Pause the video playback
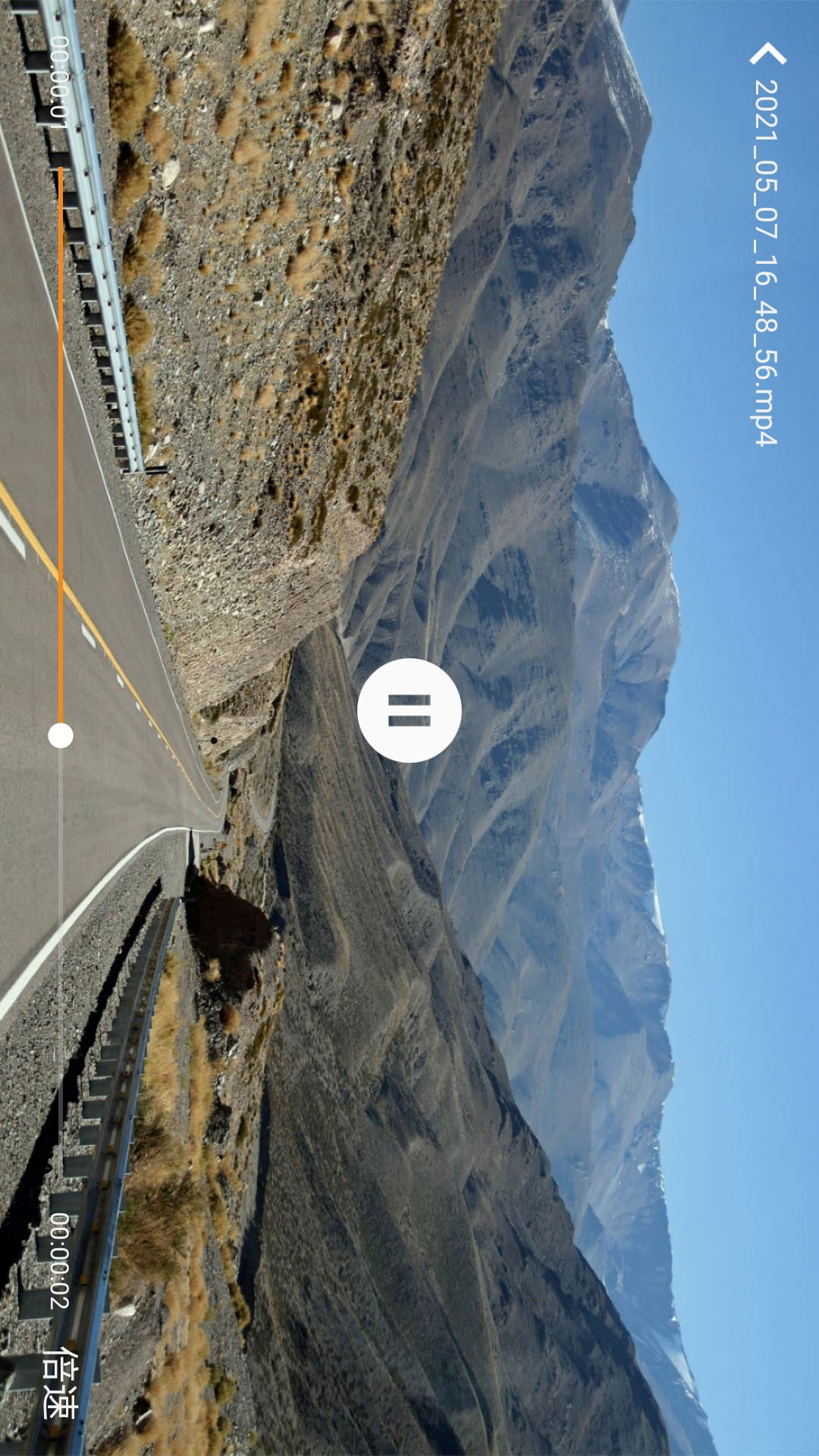 [x=409, y=711]
